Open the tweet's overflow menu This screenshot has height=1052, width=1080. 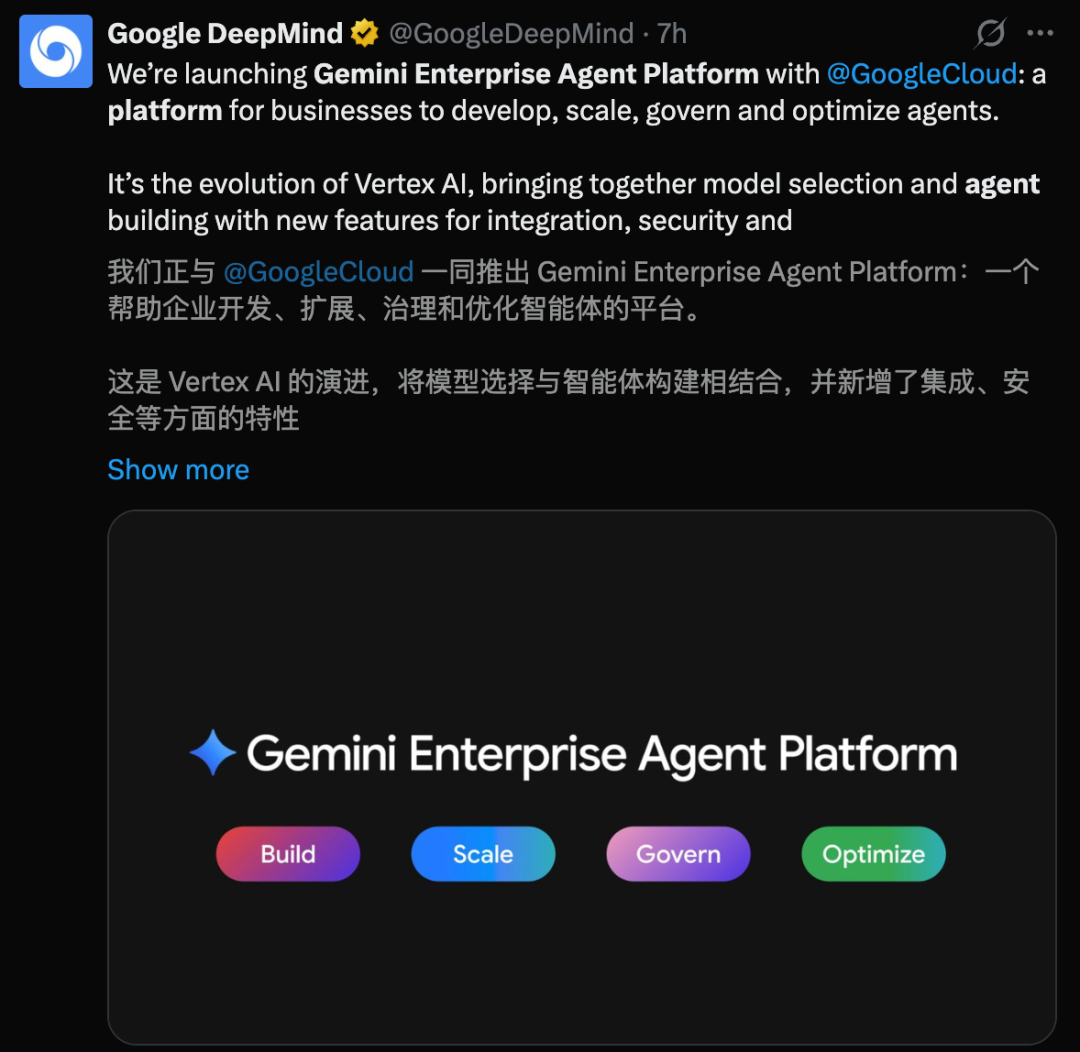1040,34
